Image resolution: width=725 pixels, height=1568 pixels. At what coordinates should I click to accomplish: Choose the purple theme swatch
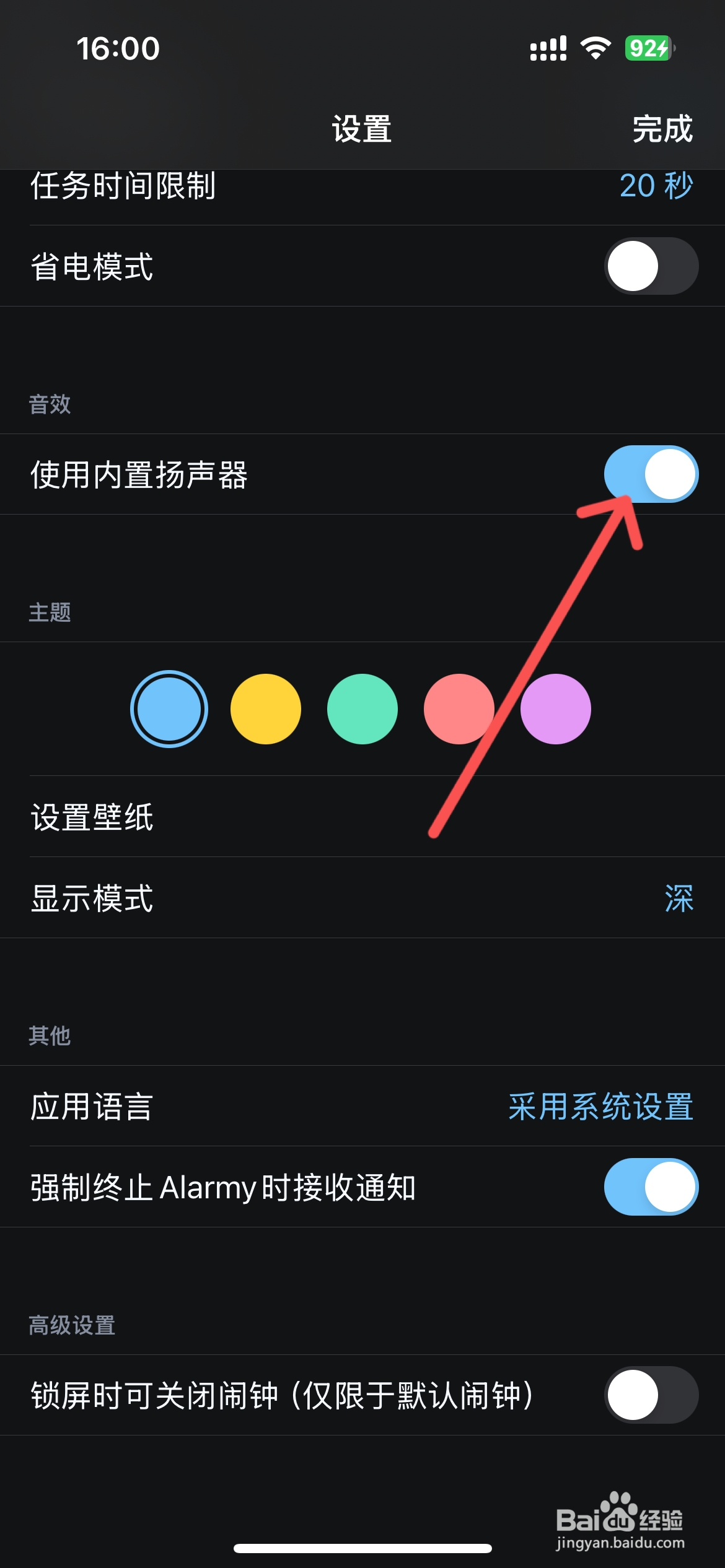(x=555, y=708)
